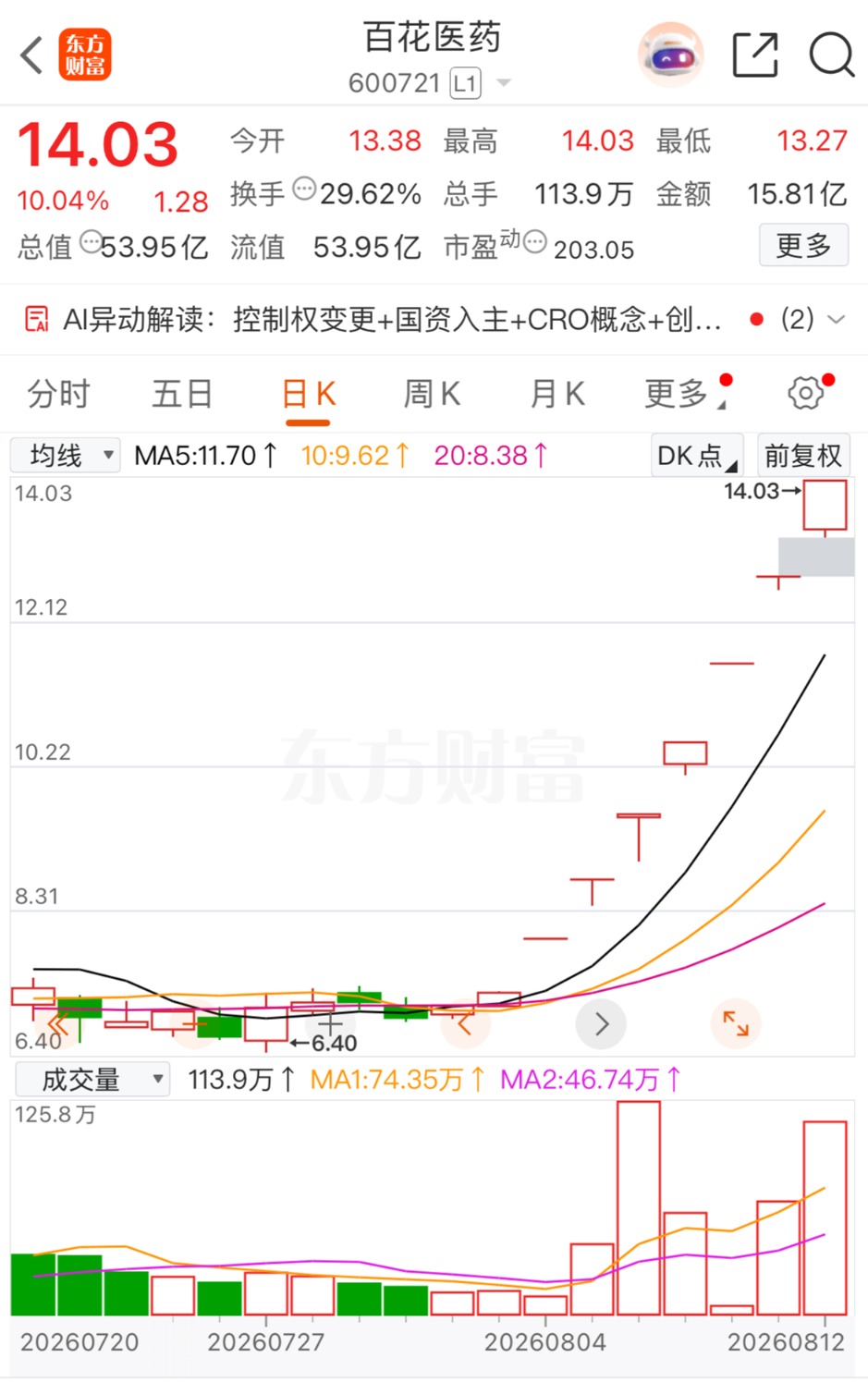Open the 均线 indicator dropdown
The image size is (868, 1382).
[x=65, y=455]
